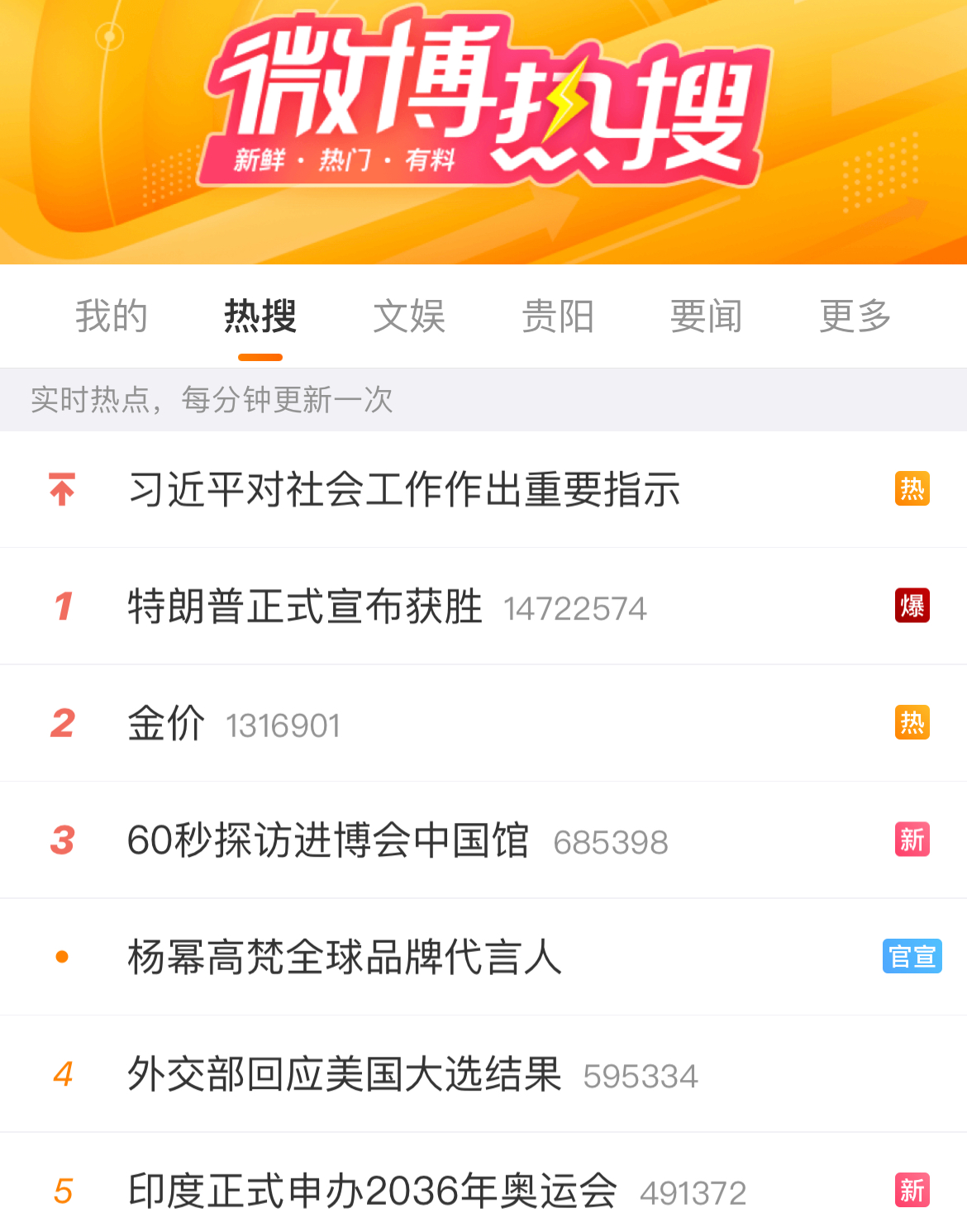Screen dimensions: 967x1232
Task: Switch to the 要闻 tab
Action: click(707, 316)
